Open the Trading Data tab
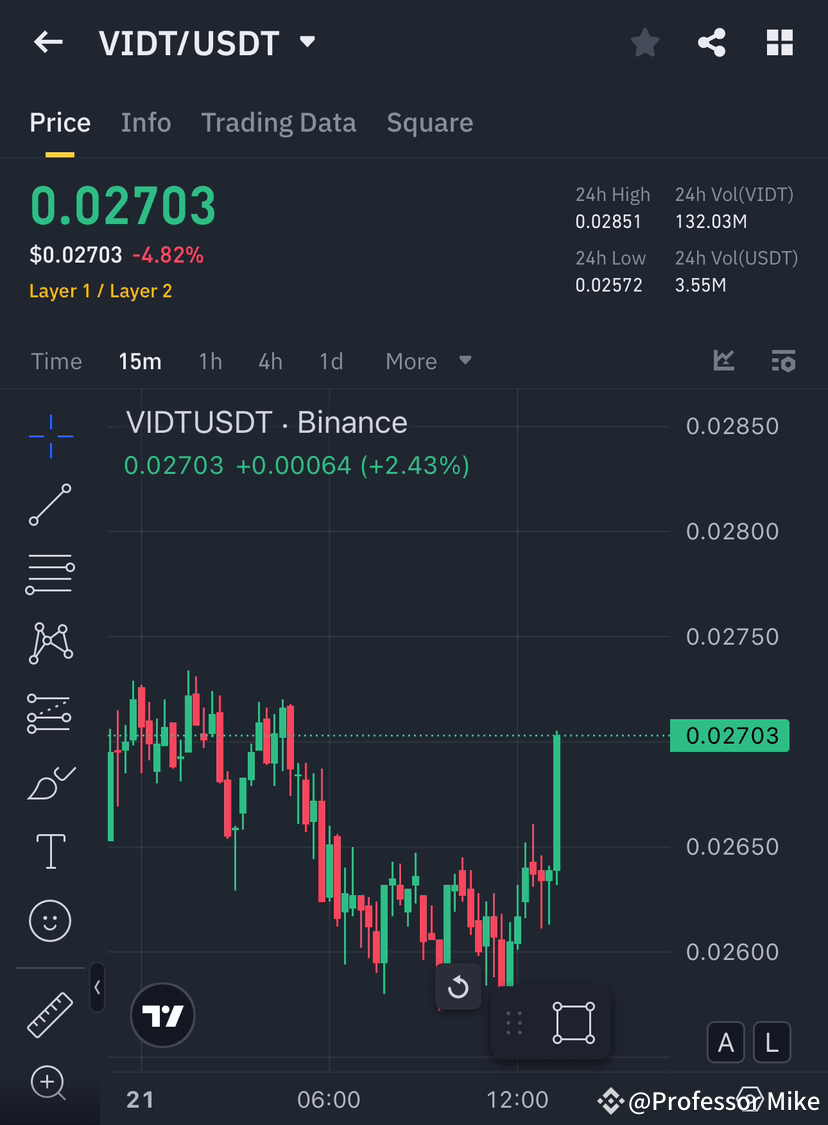This screenshot has width=828, height=1125. tap(278, 122)
